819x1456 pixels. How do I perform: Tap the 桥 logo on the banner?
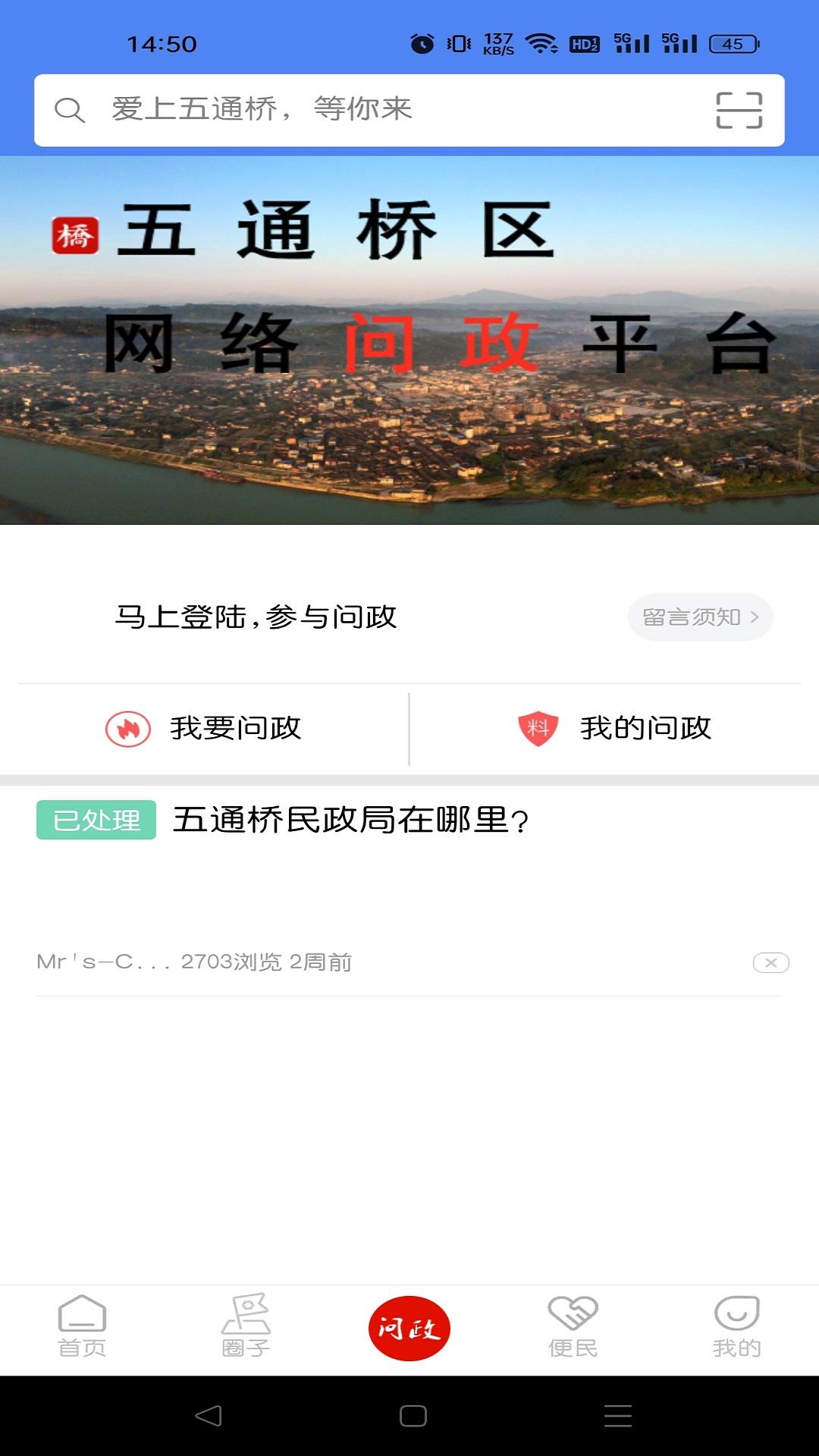coord(75,235)
